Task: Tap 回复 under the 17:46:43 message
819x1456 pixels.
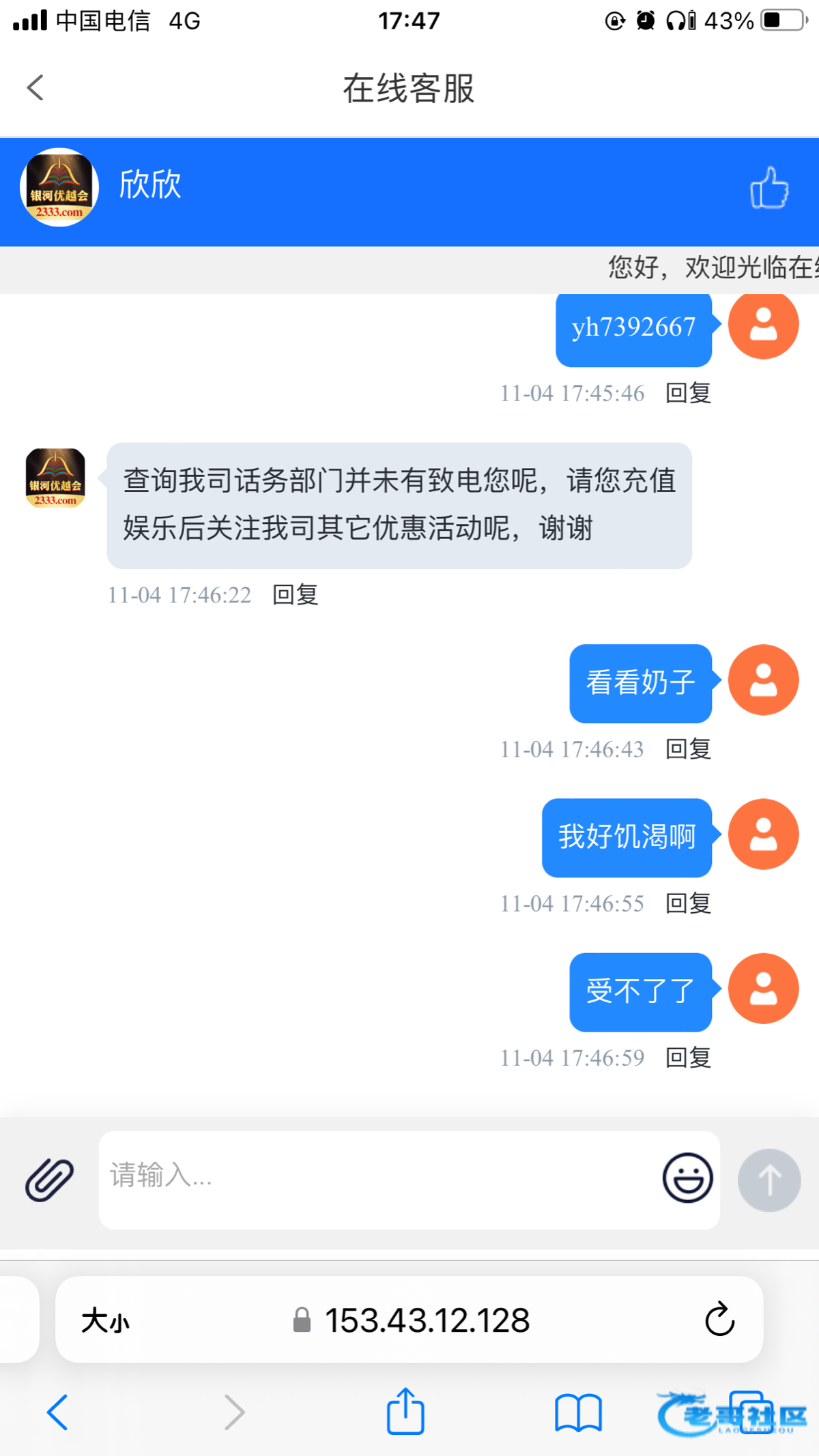Action: (x=688, y=749)
